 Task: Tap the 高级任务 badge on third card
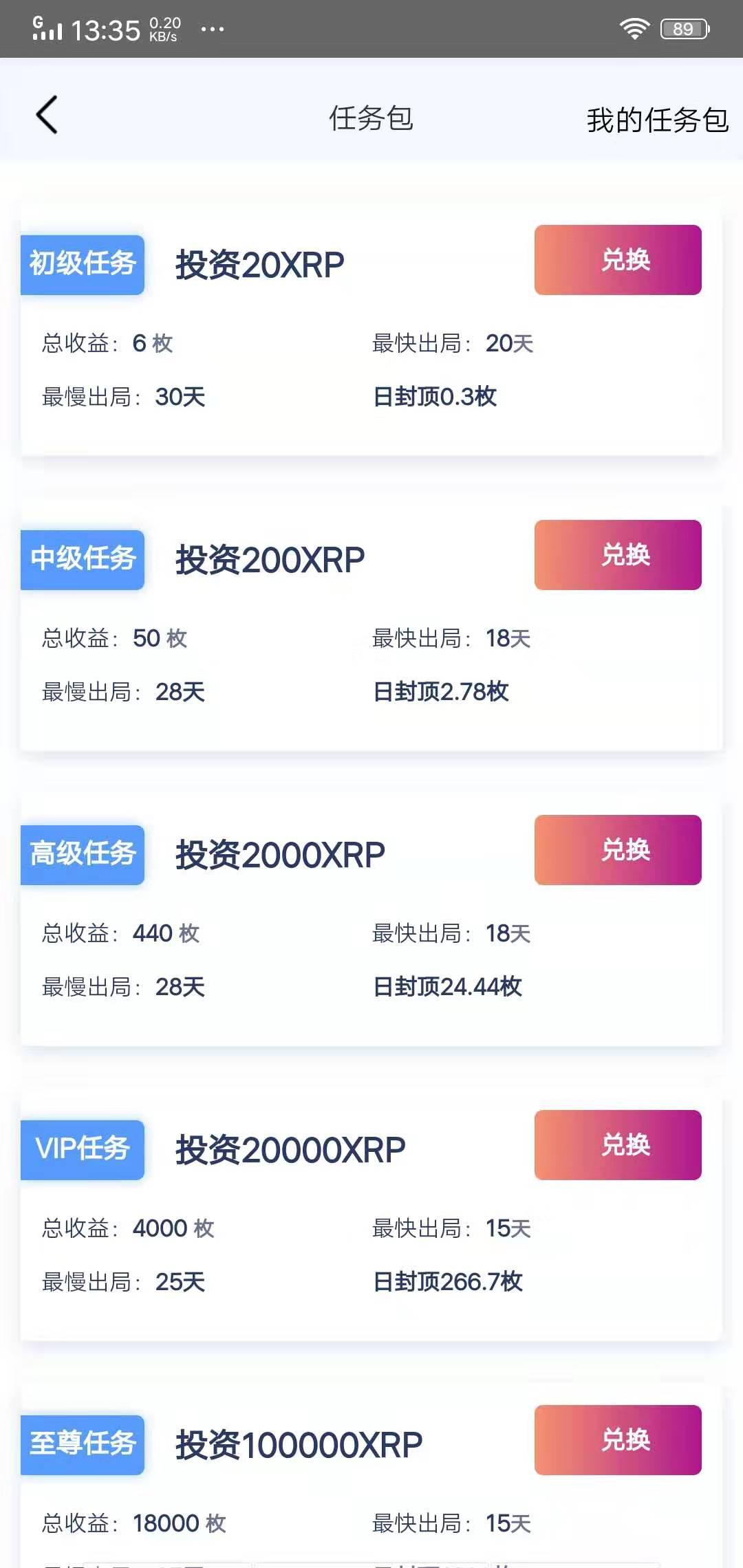[x=82, y=855]
